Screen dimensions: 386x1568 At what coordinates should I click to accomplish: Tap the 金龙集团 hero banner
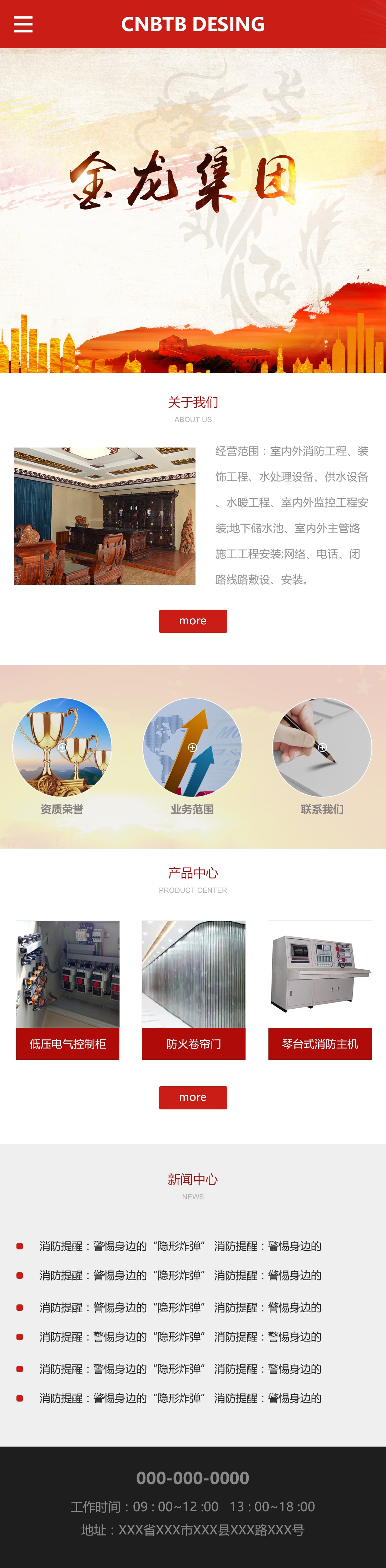(192, 210)
